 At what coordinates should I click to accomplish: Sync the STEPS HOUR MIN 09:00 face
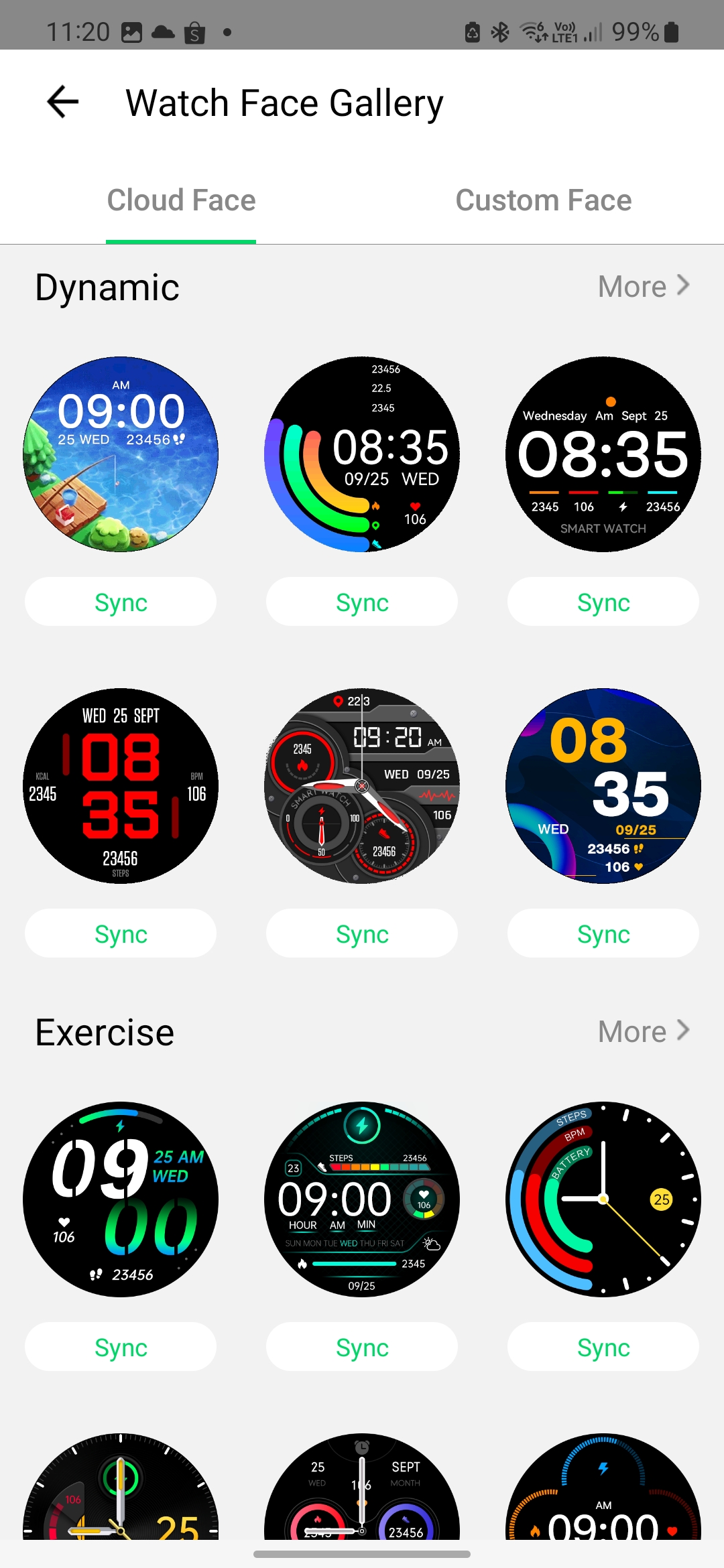point(362,1347)
